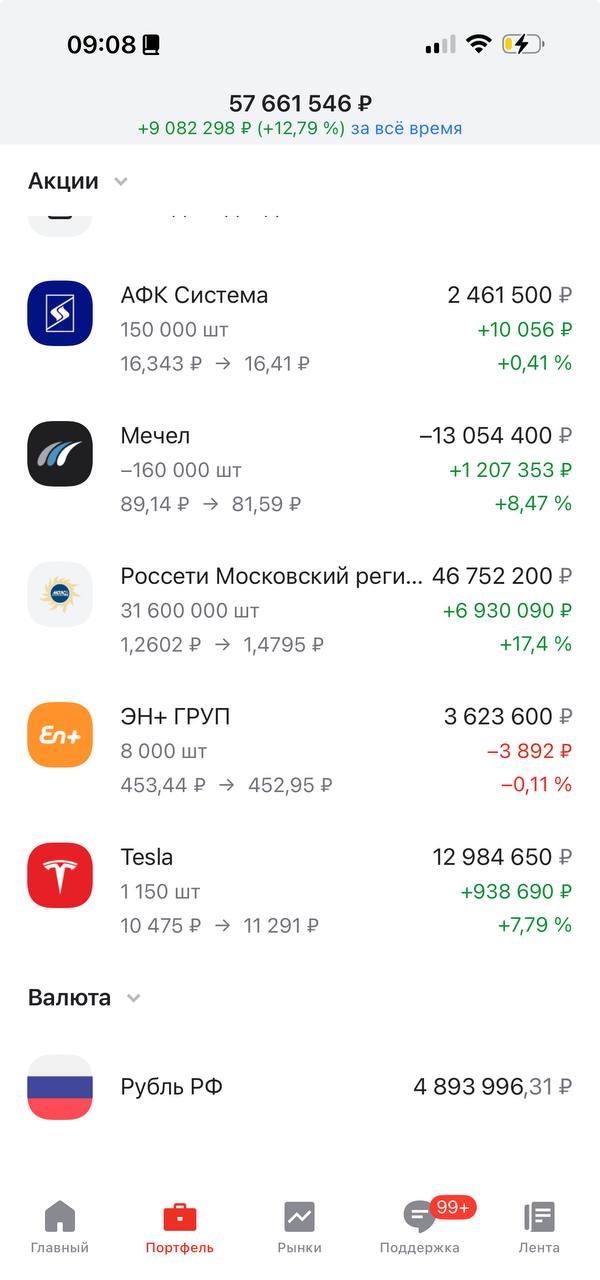Select the Портфель tab
The height and width of the screenshot is (1280, 600).
pos(180,1228)
